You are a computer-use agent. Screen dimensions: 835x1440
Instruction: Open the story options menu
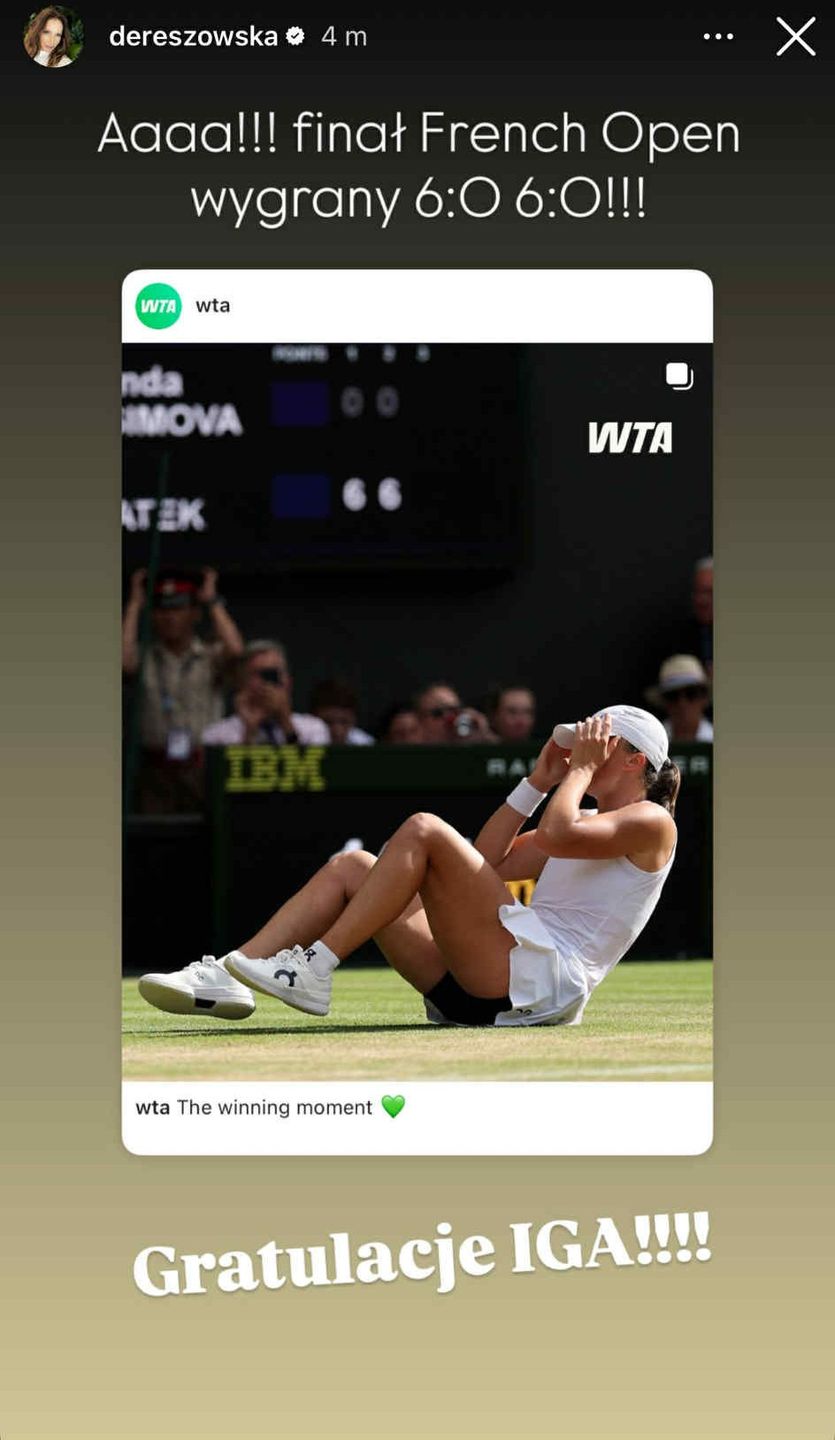[718, 37]
